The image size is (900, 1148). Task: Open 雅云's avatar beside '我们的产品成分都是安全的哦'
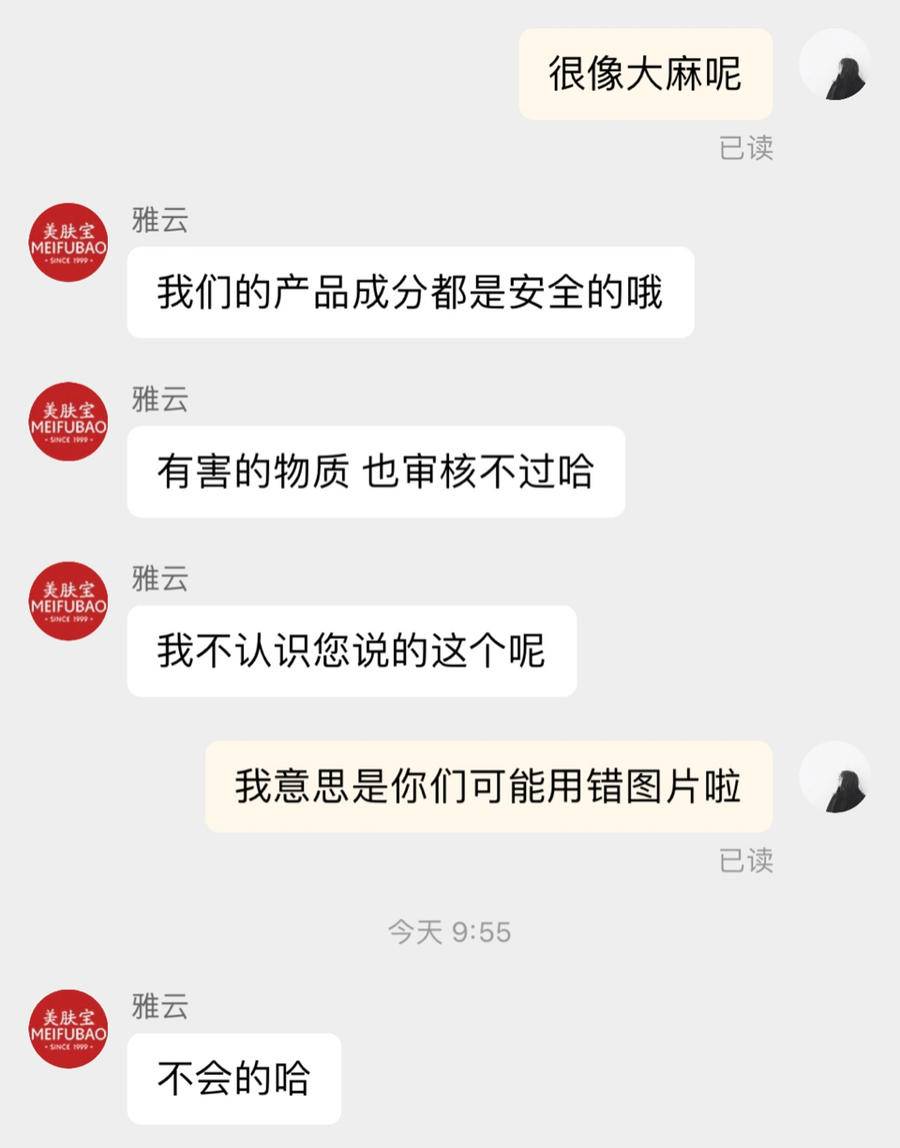[x=68, y=242]
